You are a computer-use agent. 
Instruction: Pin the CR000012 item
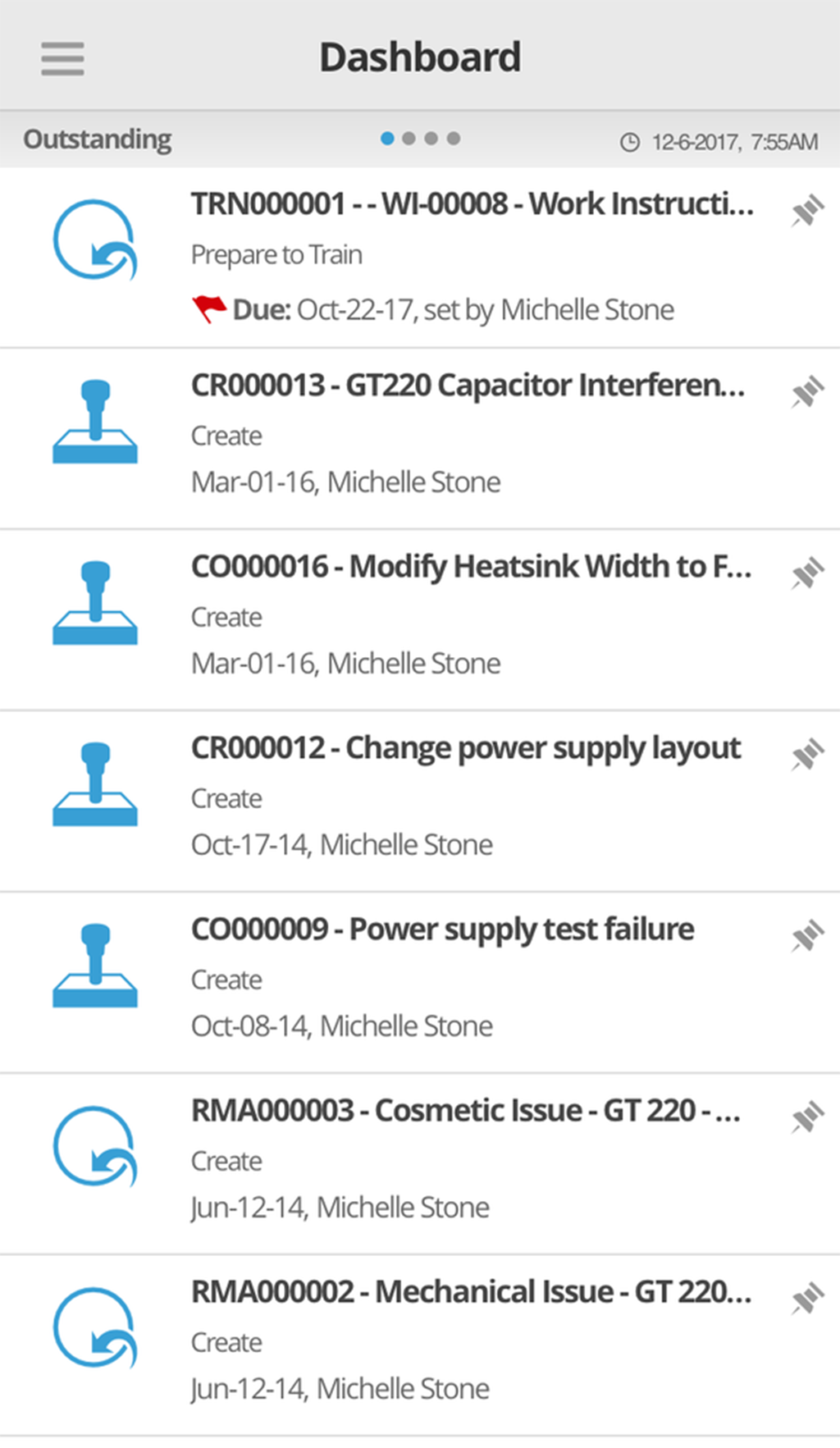tap(807, 755)
